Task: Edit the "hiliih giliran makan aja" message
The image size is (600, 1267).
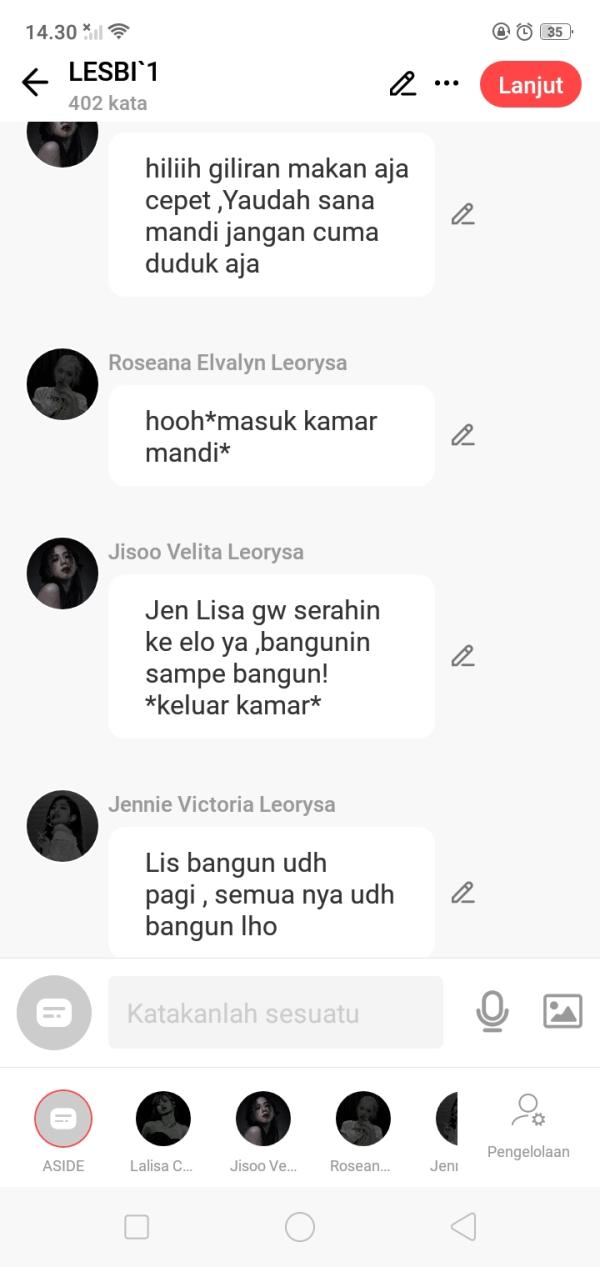Action: tap(462, 214)
